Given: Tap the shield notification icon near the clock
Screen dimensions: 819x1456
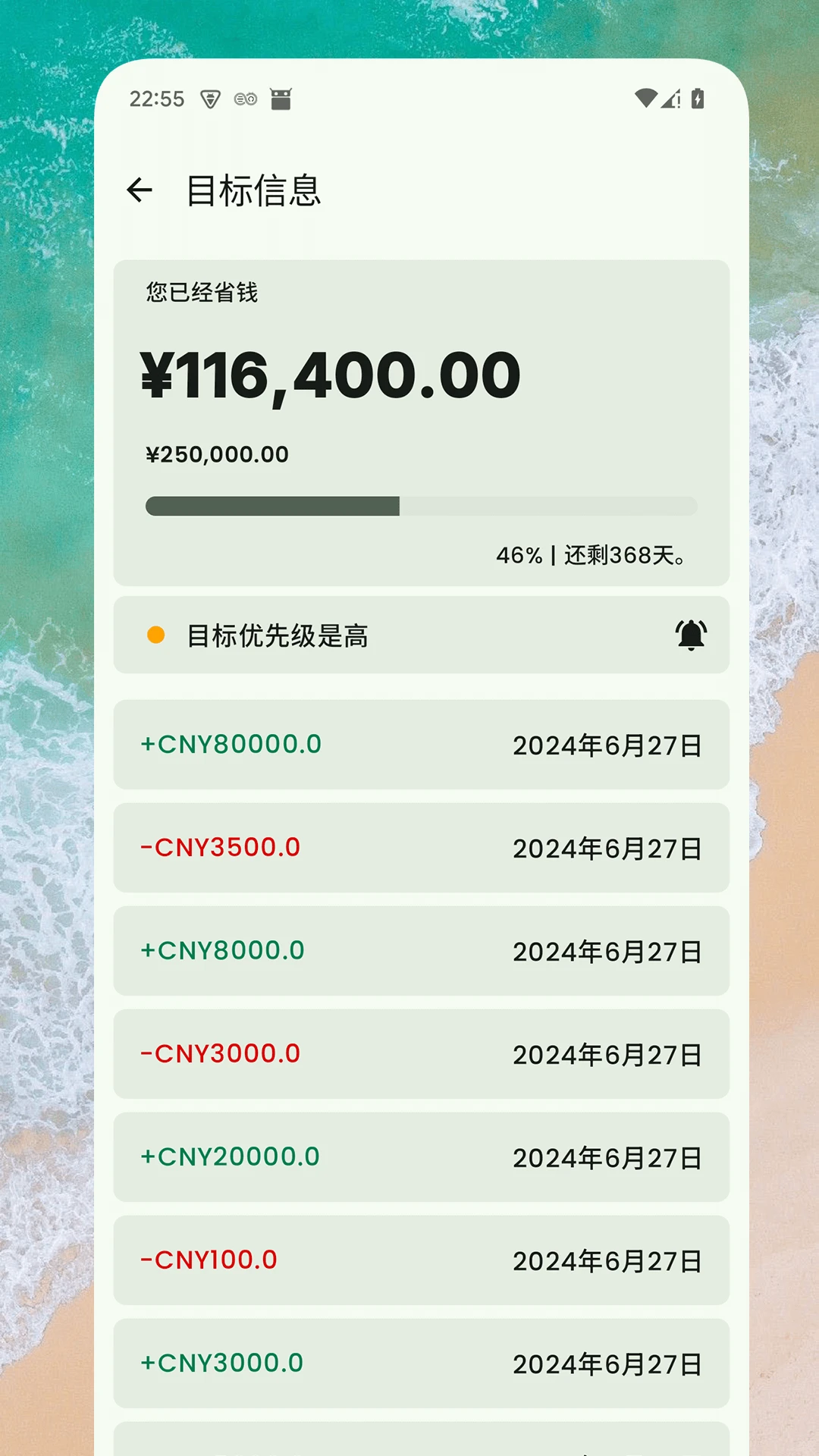Looking at the screenshot, I should 209,99.
